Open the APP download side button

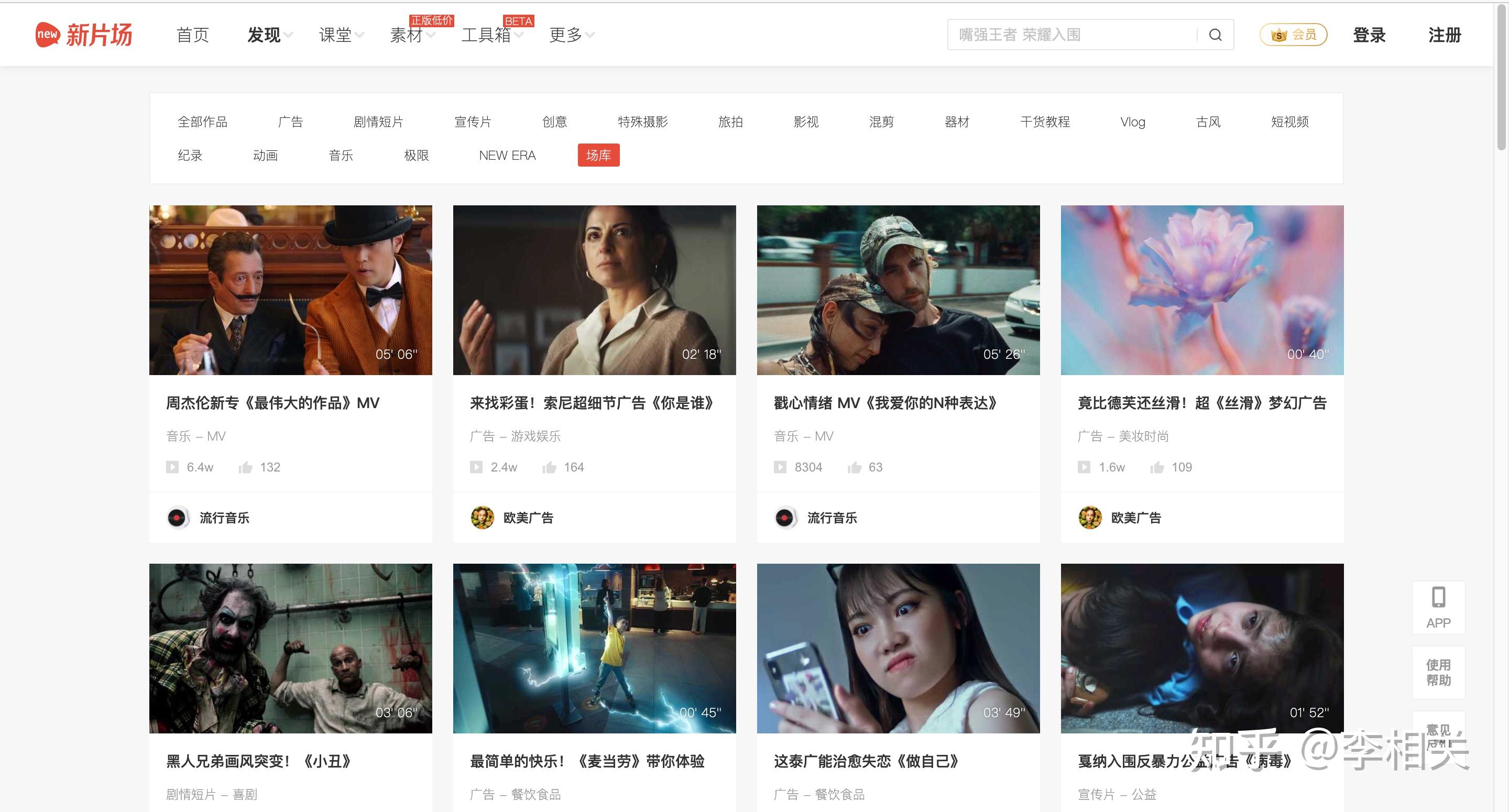(1438, 608)
